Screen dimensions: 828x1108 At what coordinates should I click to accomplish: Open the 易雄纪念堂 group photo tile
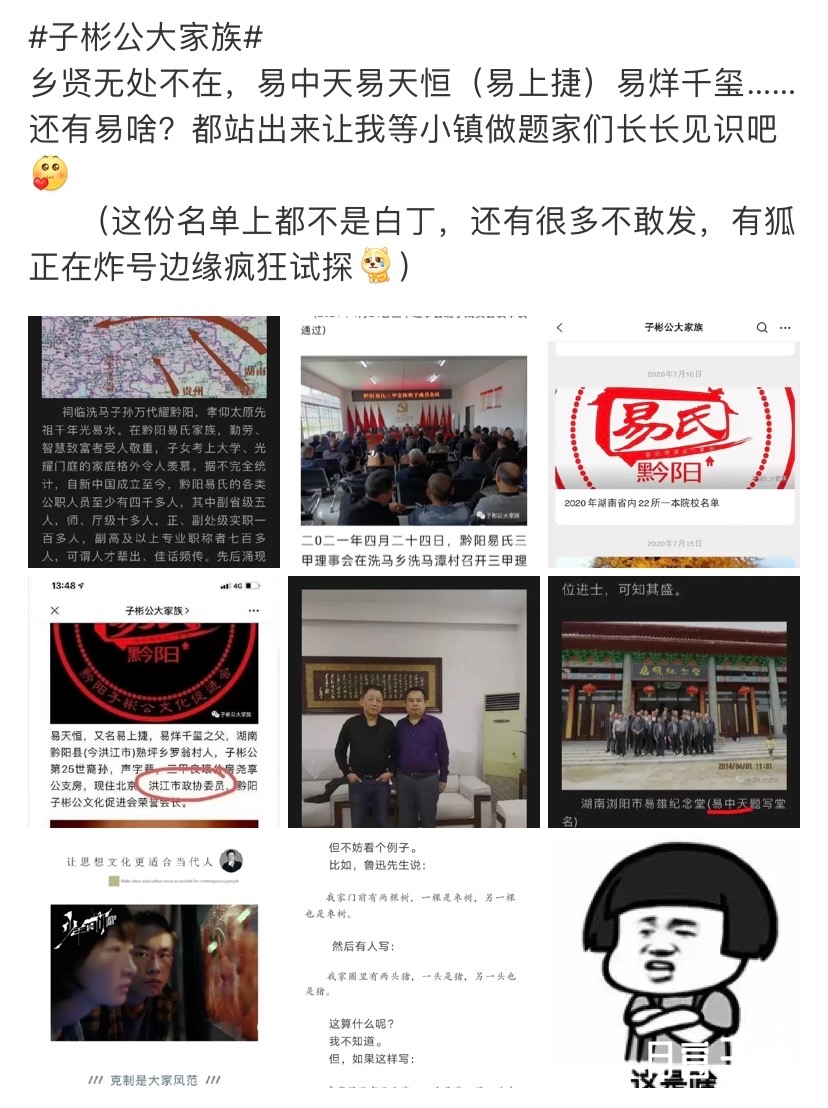pos(673,702)
